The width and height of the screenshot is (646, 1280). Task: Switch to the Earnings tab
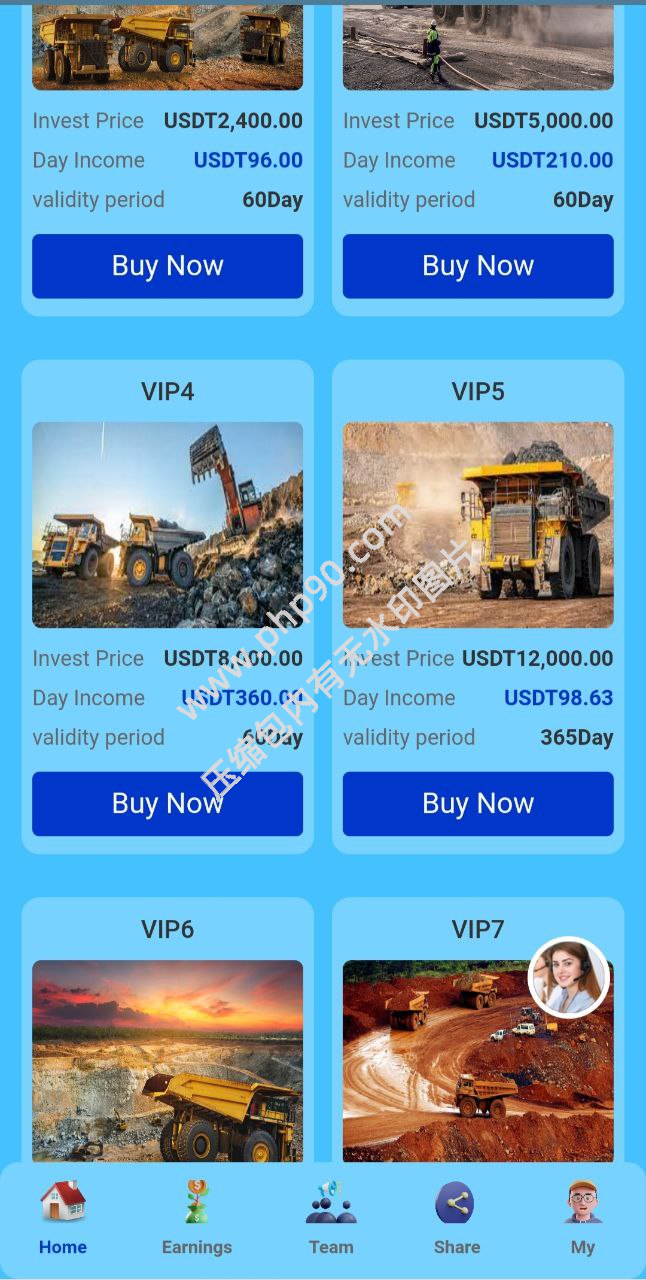(197, 1217)
